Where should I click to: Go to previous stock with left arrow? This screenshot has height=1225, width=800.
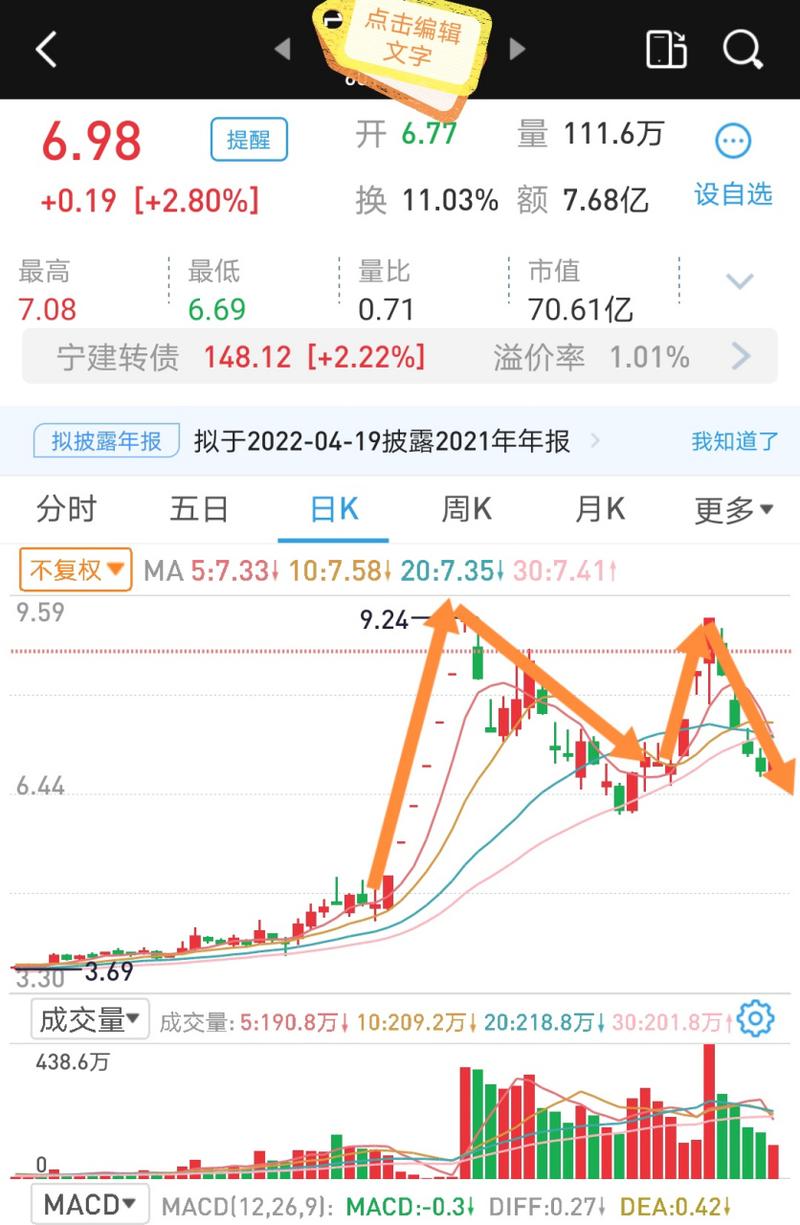(281, 48)
